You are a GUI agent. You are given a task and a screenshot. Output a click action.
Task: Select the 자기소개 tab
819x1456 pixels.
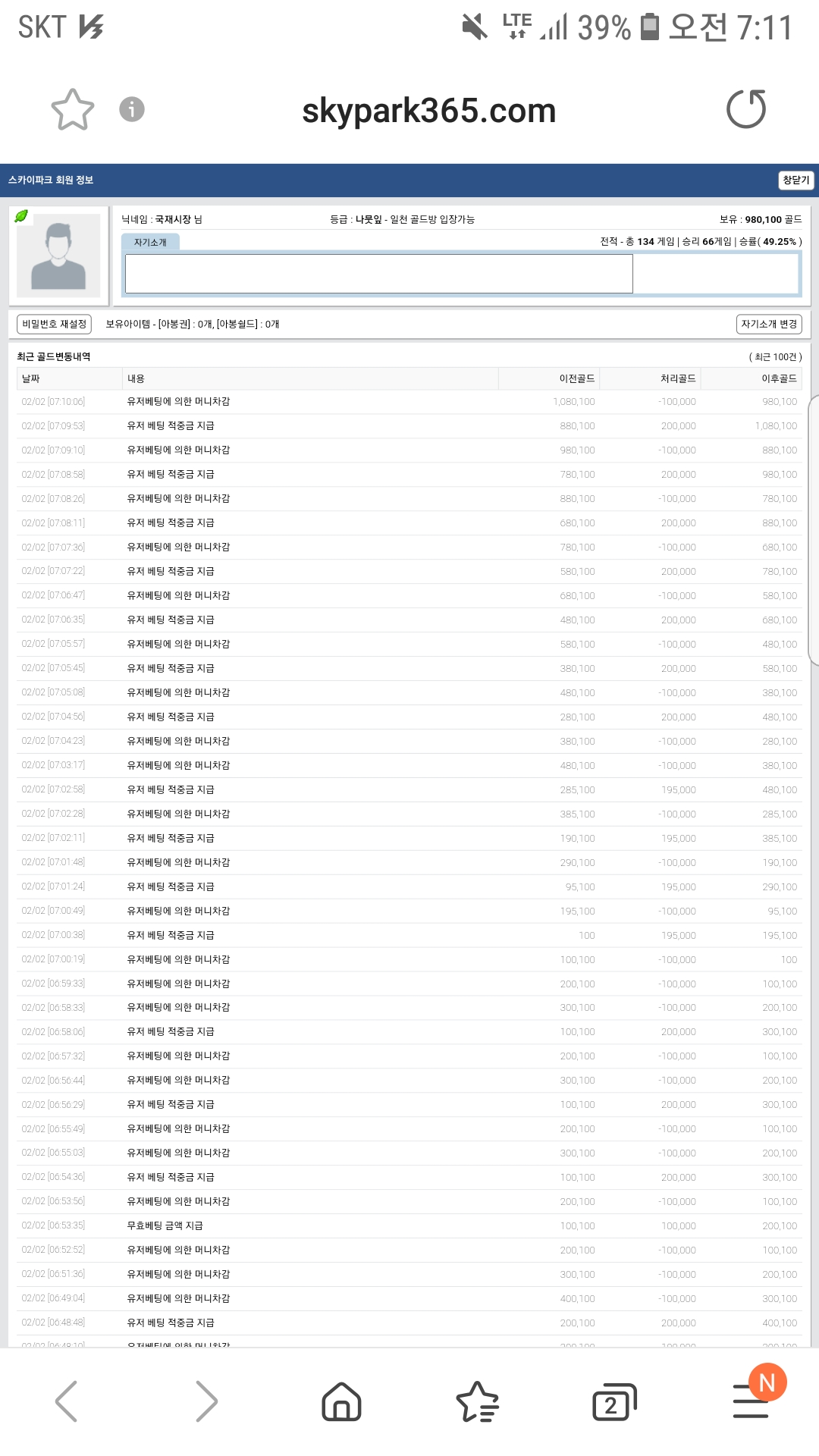[150, 243]
